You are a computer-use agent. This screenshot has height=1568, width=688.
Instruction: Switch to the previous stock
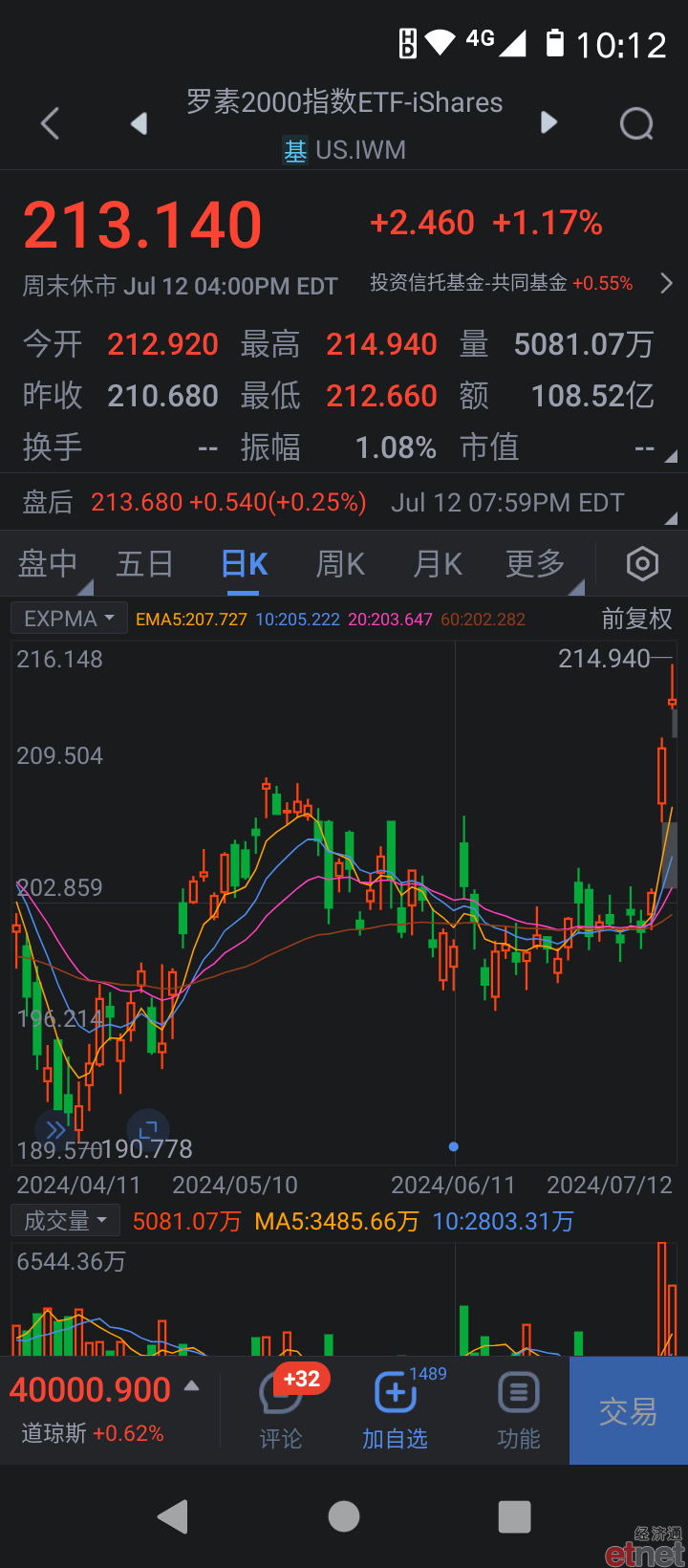(x=140, y=123)
